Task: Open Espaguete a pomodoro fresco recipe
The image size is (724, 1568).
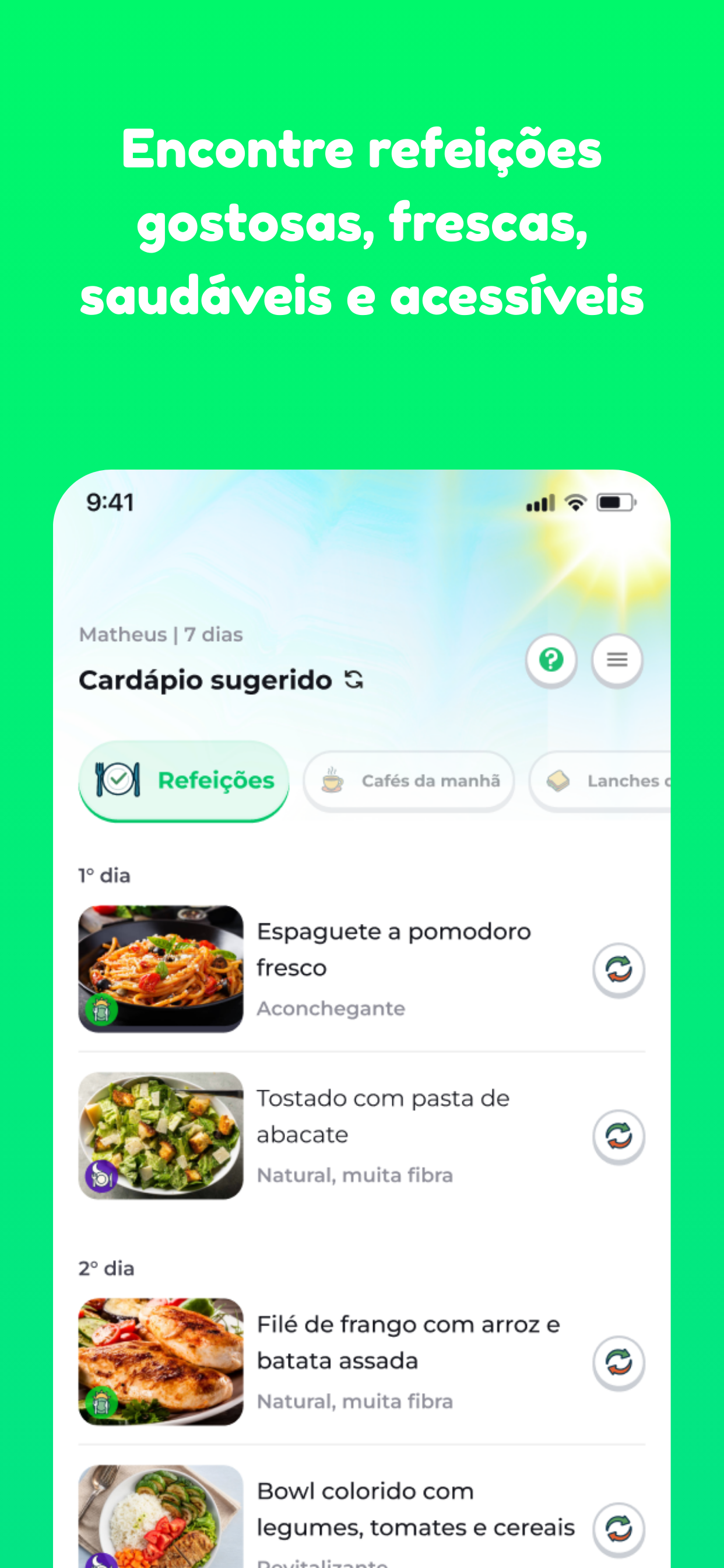Action: click(x=395, y=949)
